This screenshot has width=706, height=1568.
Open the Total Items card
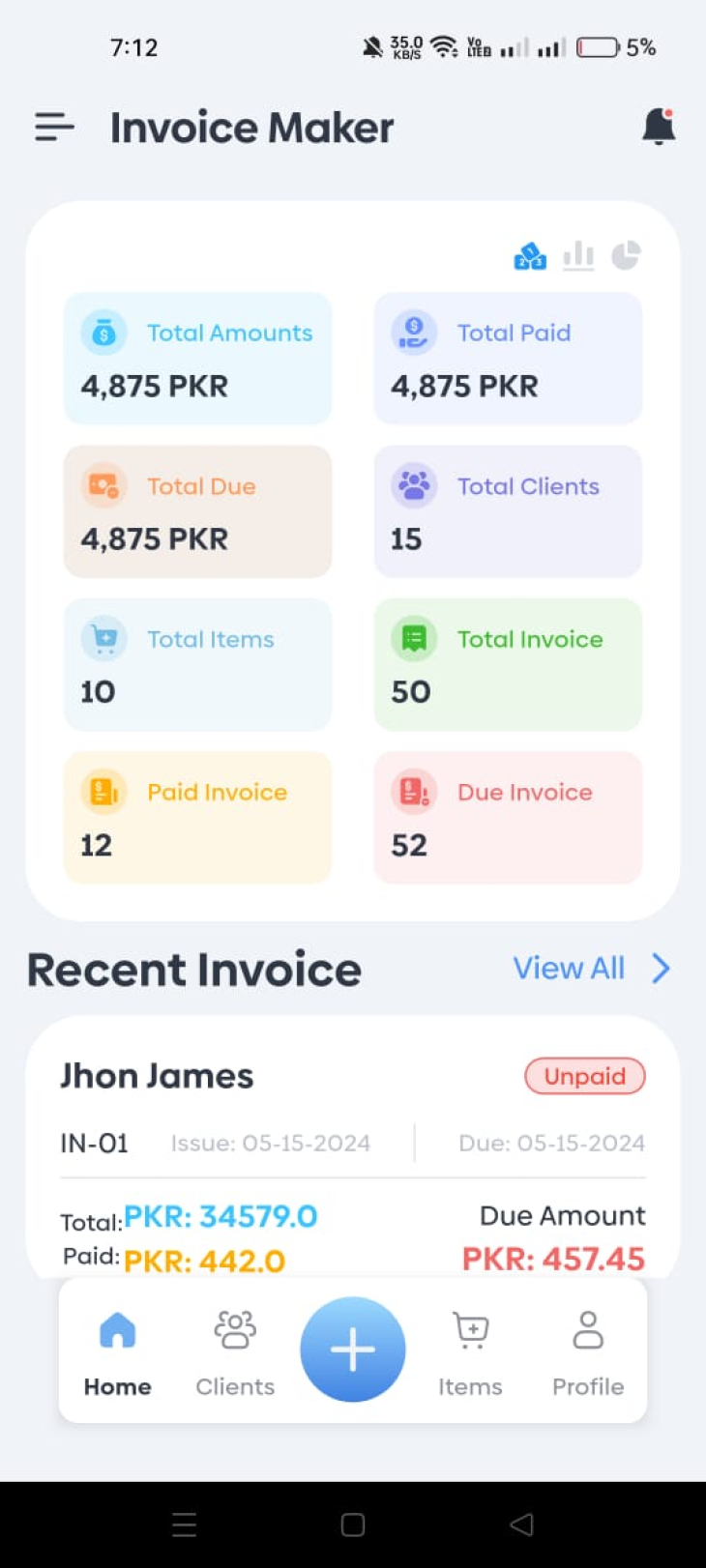click(197, 664)
